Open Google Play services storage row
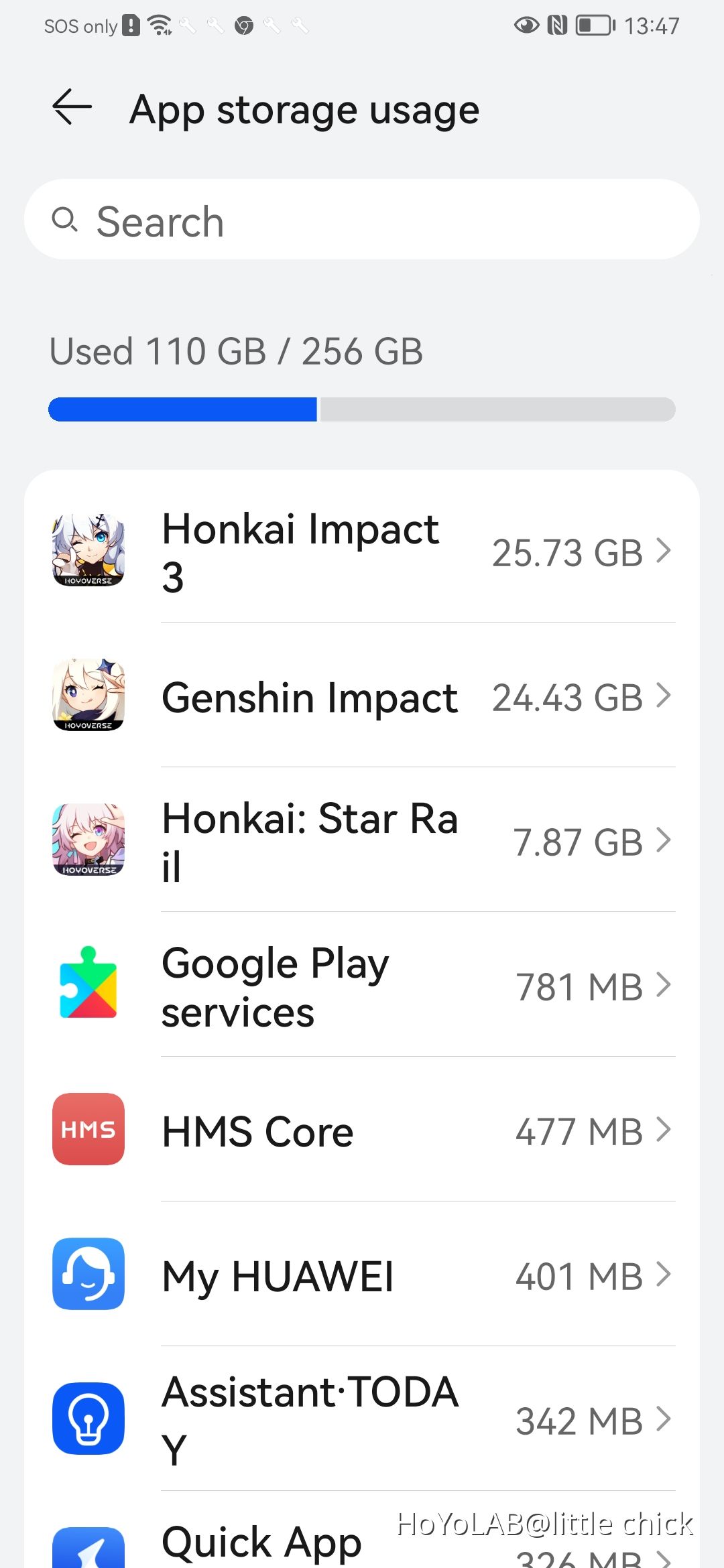724x1568 pixels. pos(362,986)
